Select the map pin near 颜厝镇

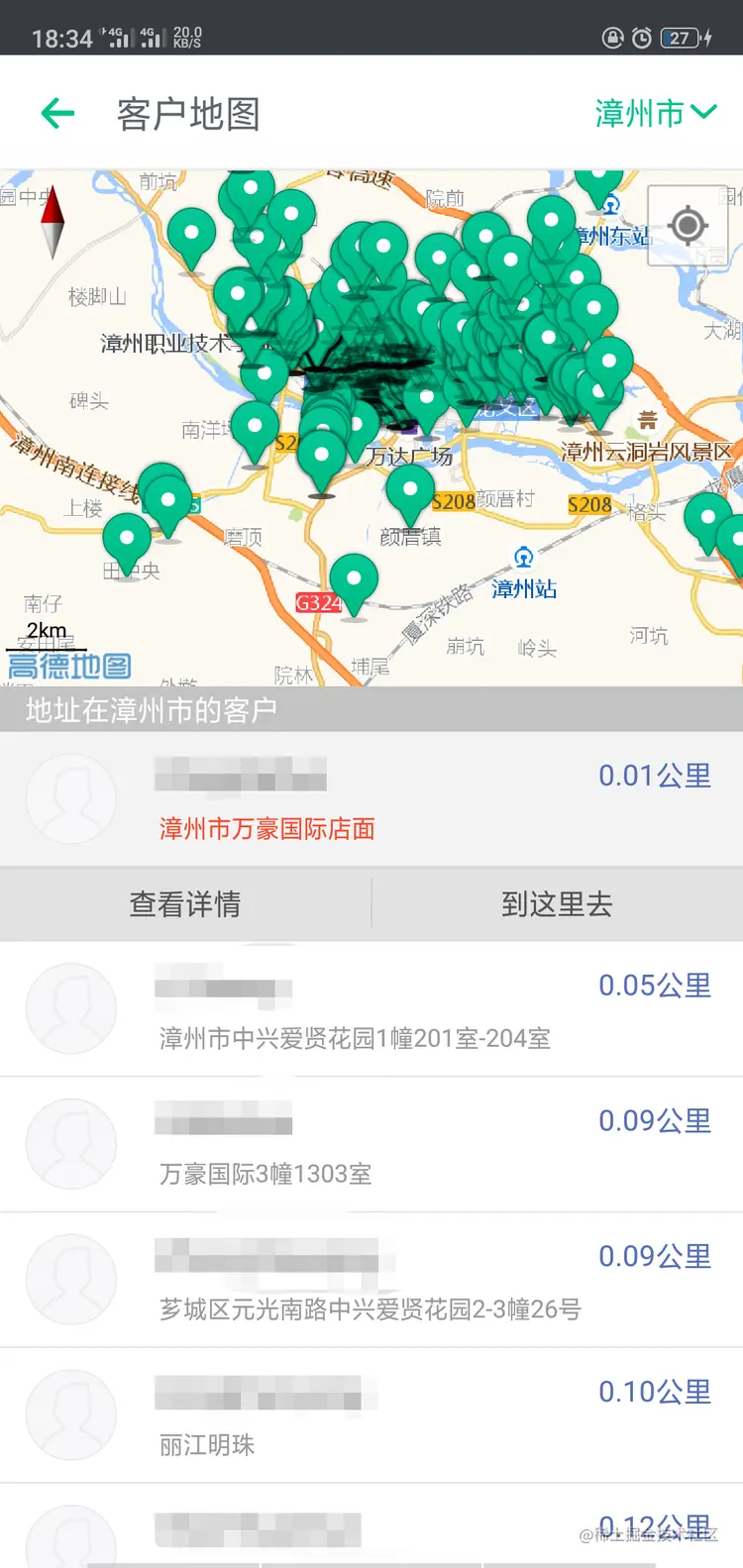click(x=409, y=490)
